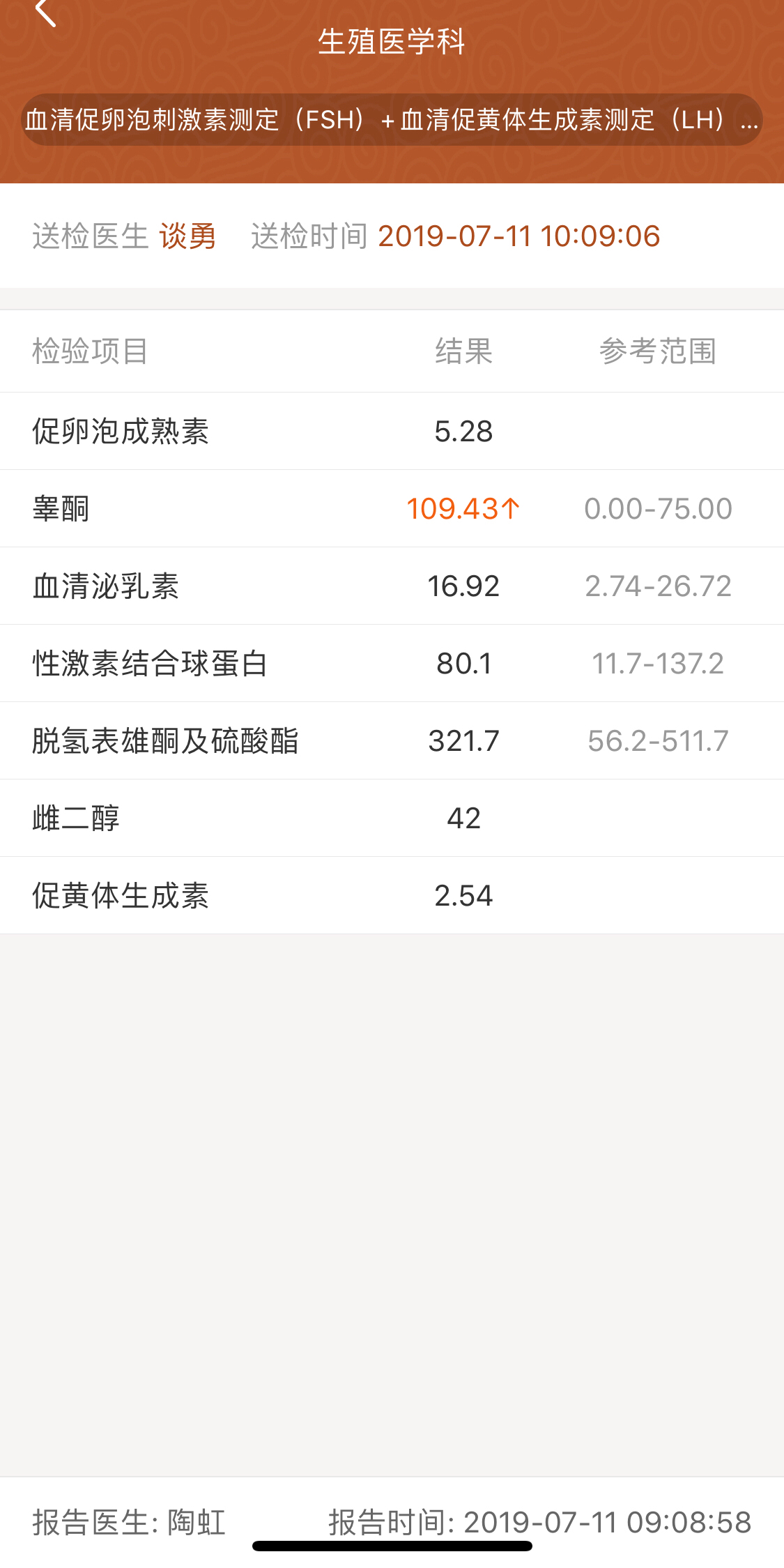Expand the truncated test name pill

pyautogui.click(x=392, y=120)
